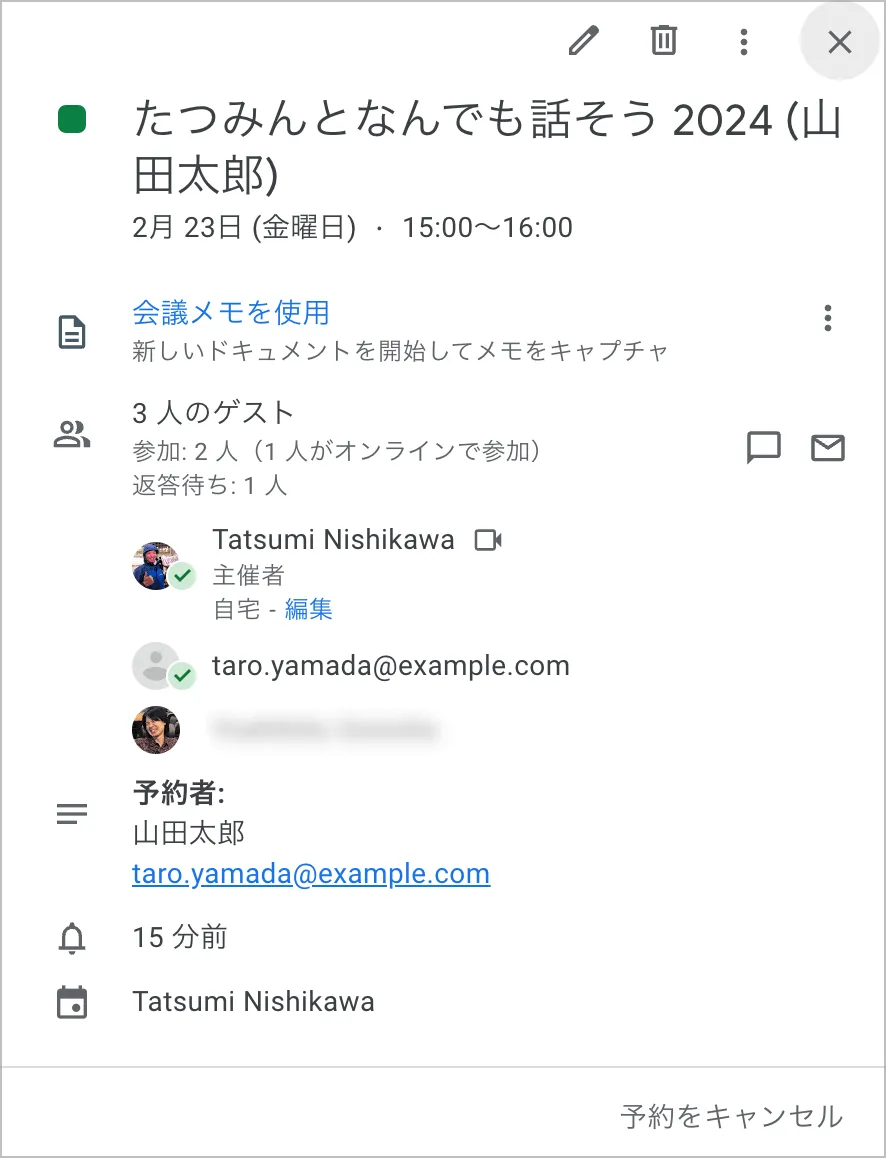Image resolution: width=886 pixels, height=1158 pixels.
Task: Email the event guests
Action: [x=828, y=448]
